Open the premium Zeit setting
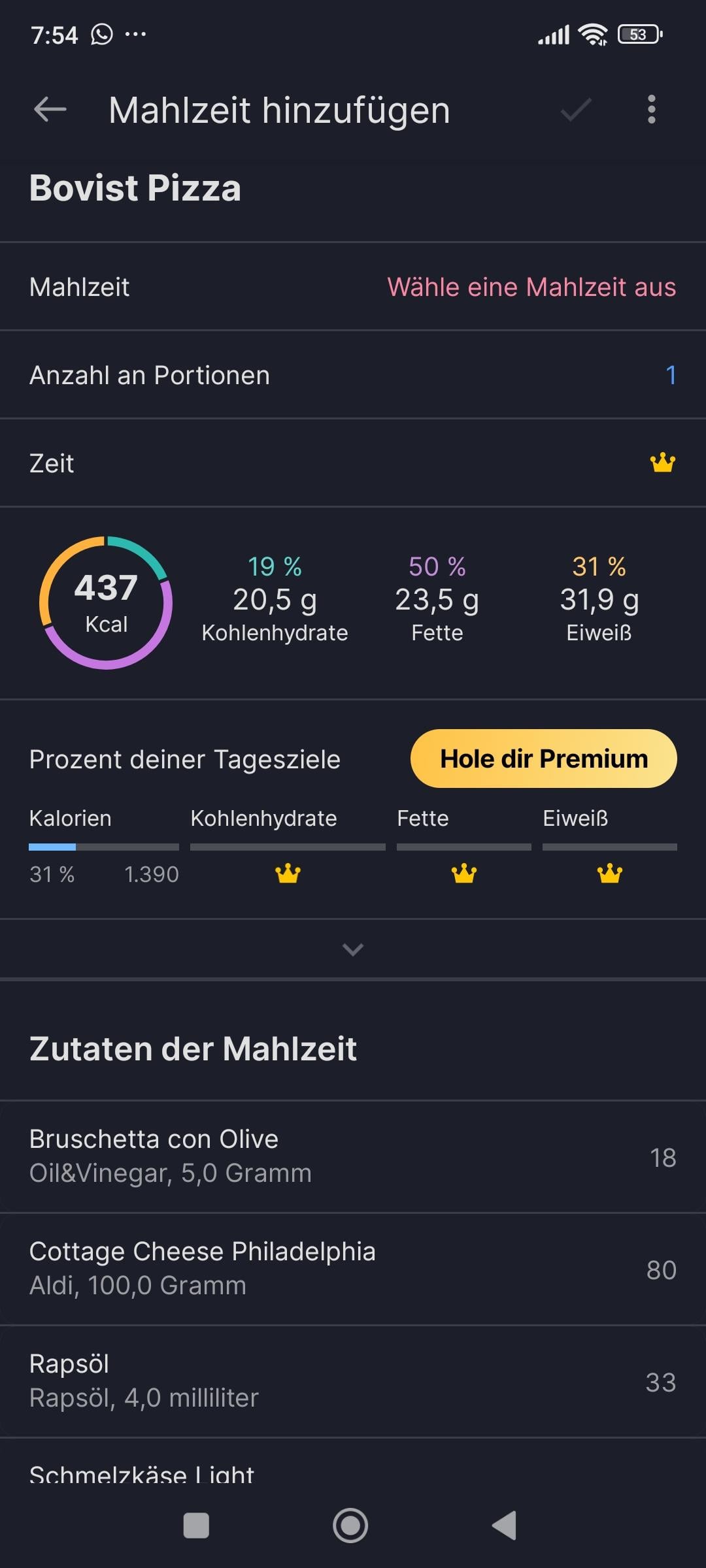This screenshot has height=1568, width=706. coord(662,463)
